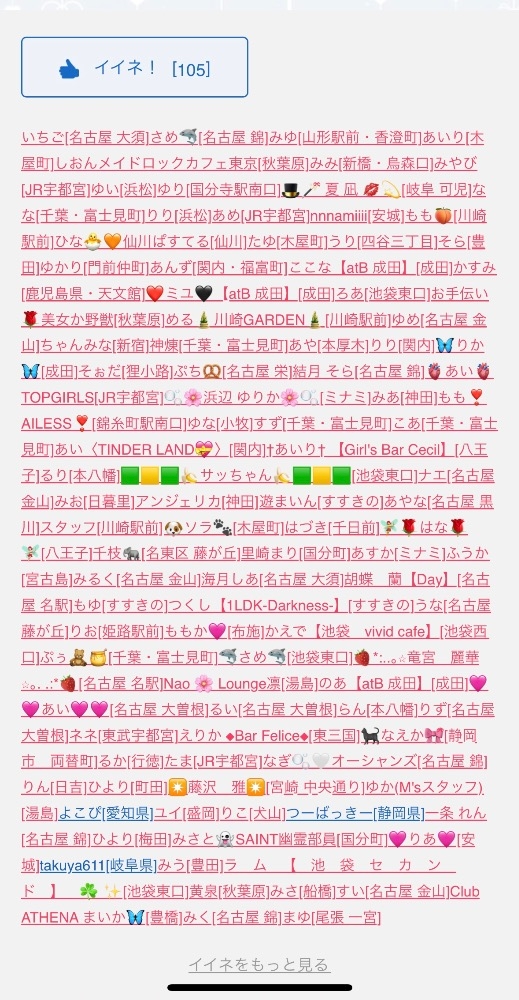Tap the イイネ! like button
Screen dimensions: 519x1000
pyautogui.click(x=135, y=67)
